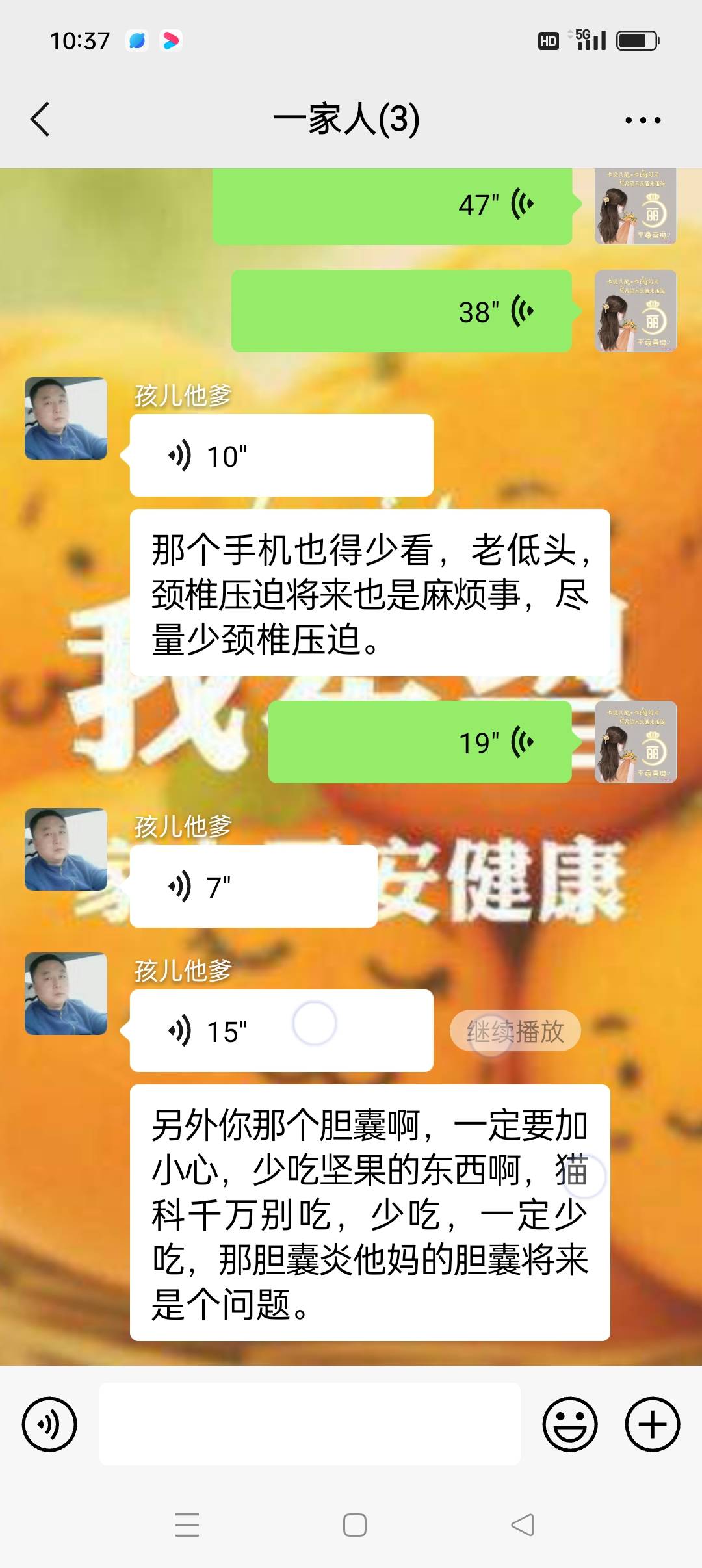Tap the back arrow to leave the chat
The image size is (702, 1568).
point(39,119)
